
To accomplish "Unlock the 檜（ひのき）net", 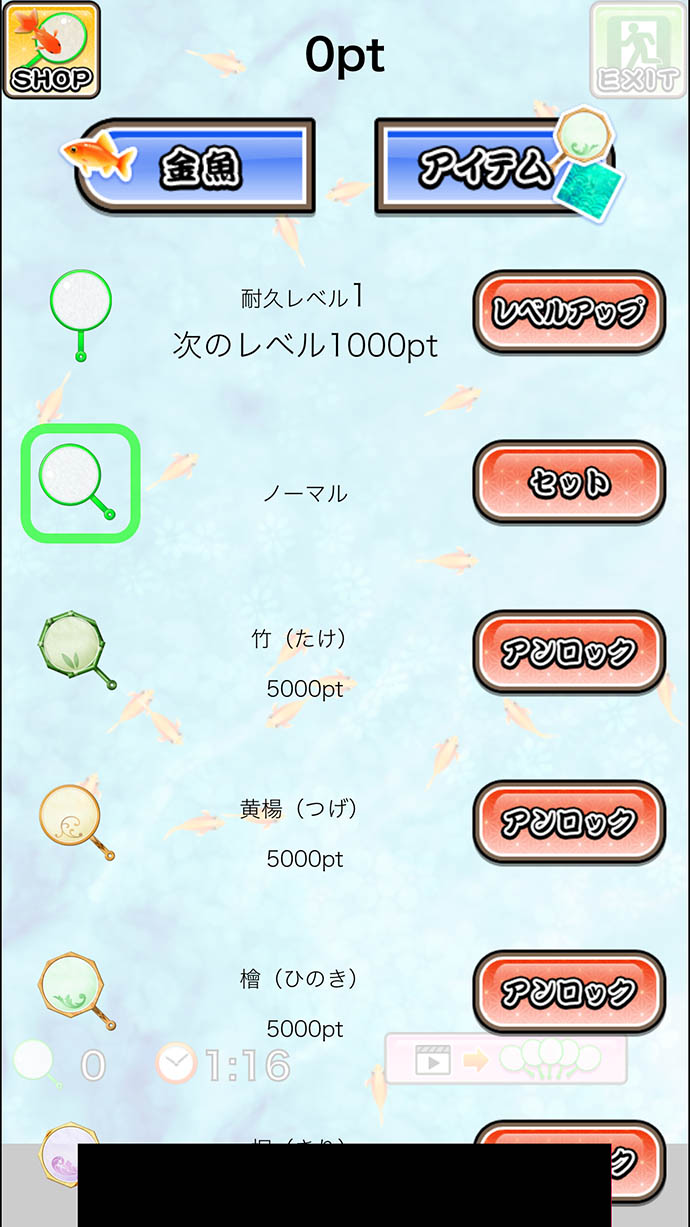I will pos(569,992).
